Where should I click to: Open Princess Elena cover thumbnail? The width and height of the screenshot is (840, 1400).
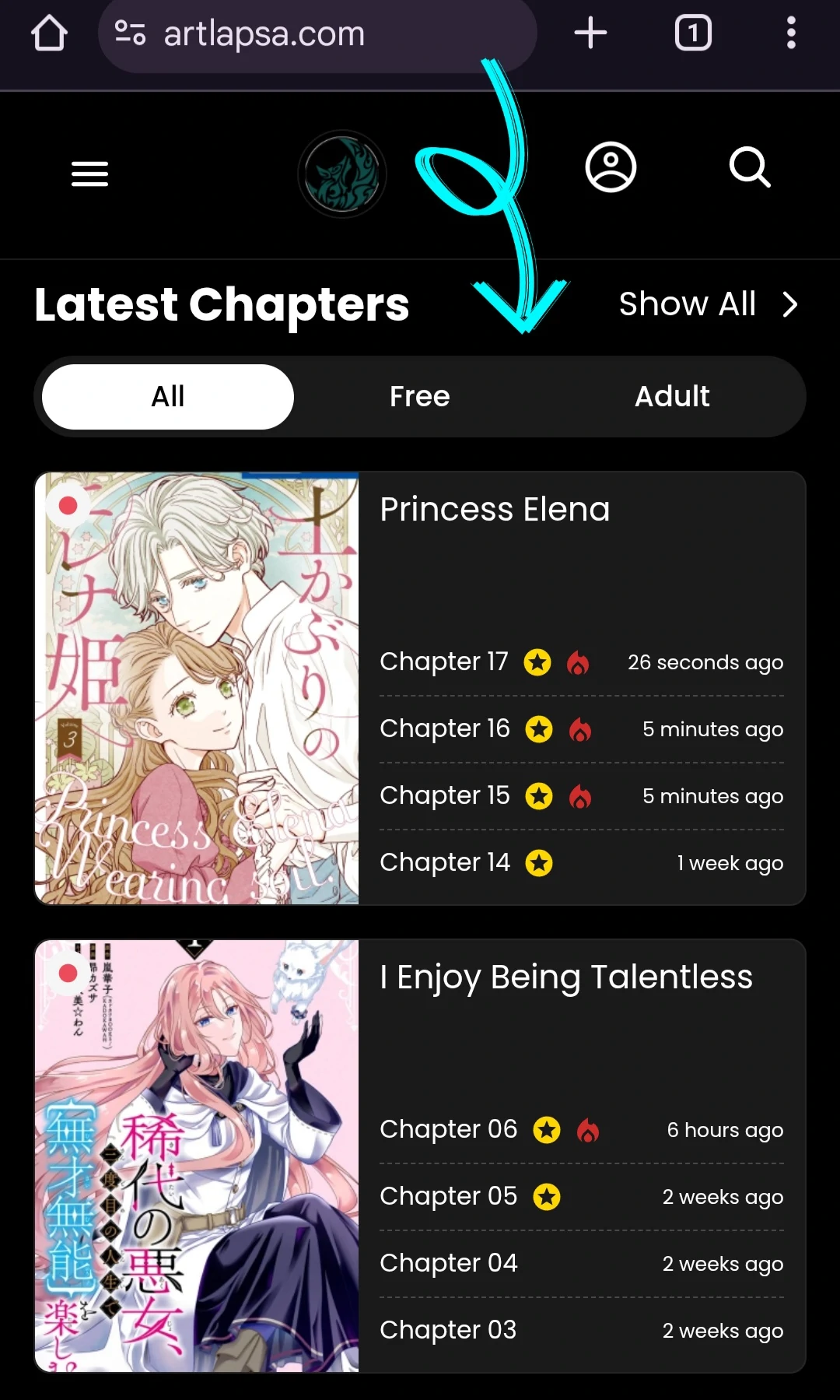click(197, 689)
